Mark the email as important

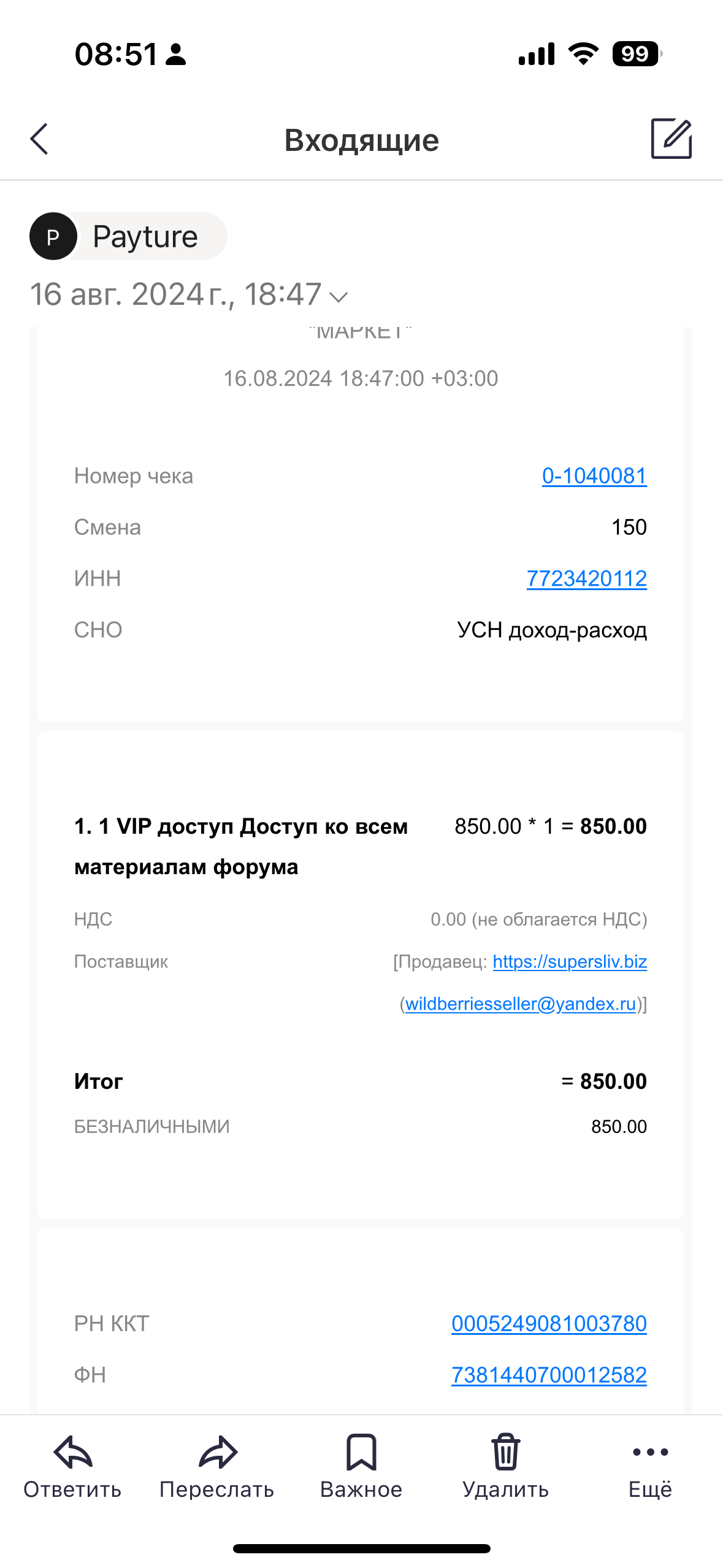click(x=361, y=1467)
